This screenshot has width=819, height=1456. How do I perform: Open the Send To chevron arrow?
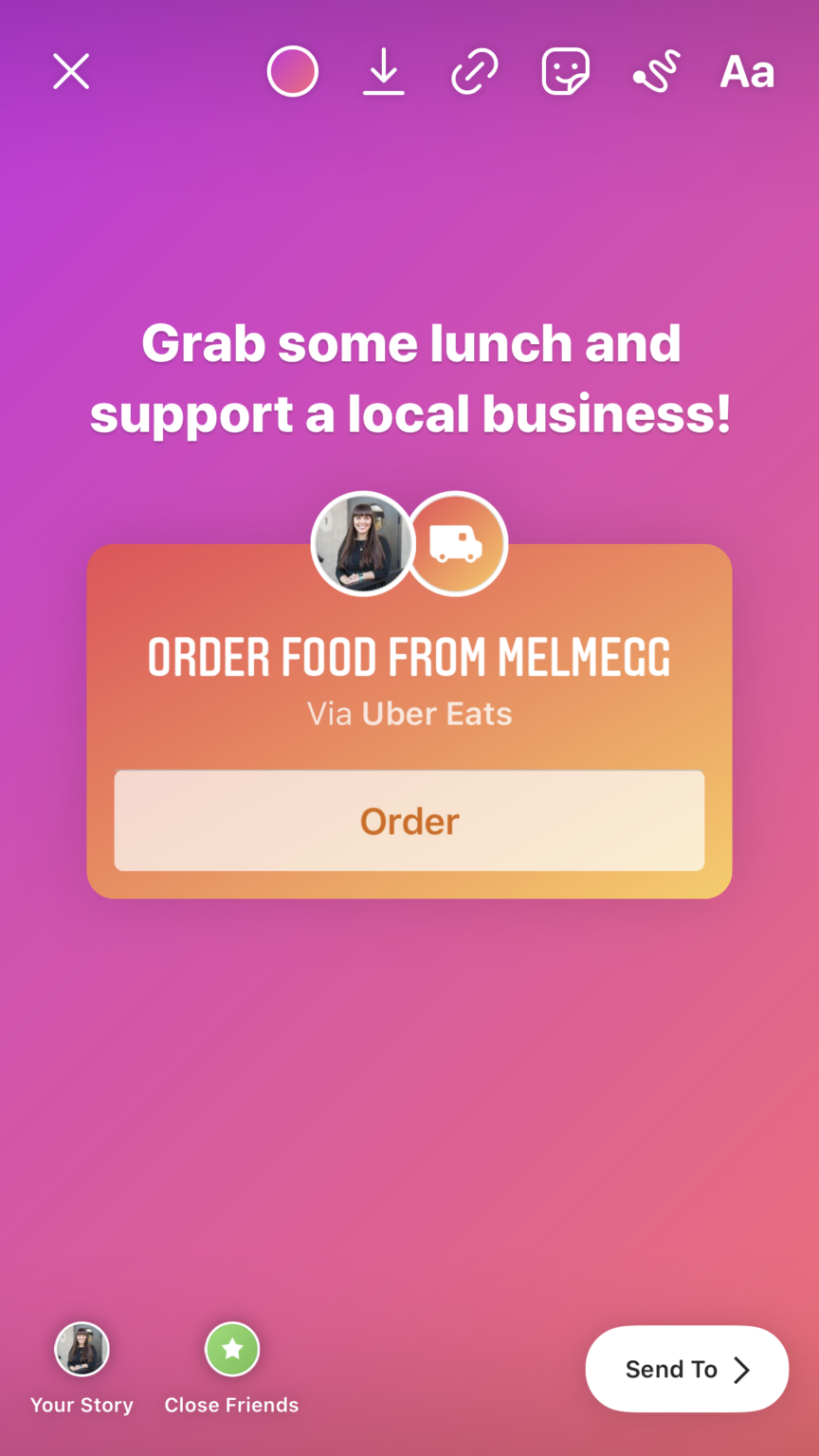click(x=742, y=1369)
